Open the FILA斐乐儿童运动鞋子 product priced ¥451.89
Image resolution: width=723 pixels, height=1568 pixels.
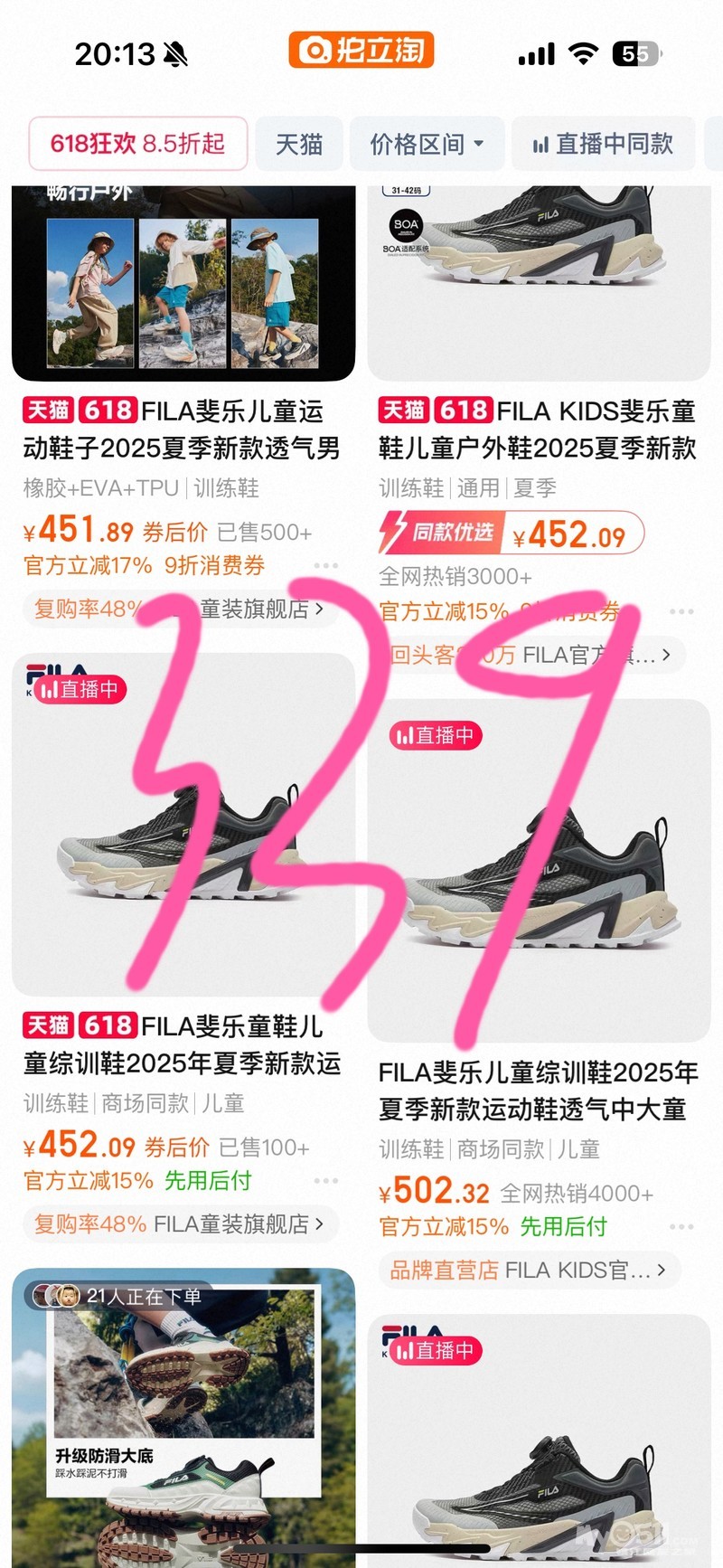click(x=182, y=430)
